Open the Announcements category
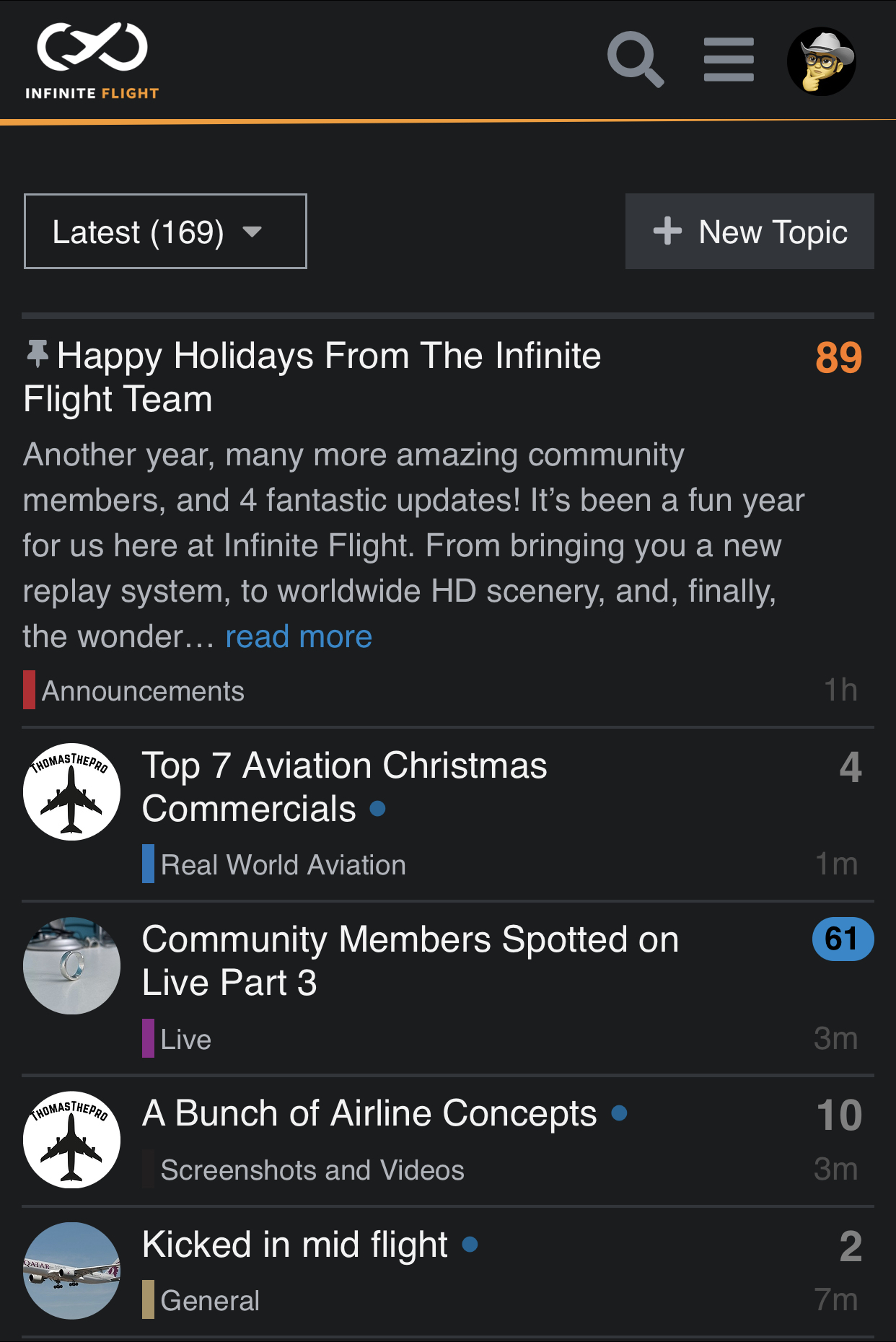This screenshot has height=1342, width=896. pos(142,691)
